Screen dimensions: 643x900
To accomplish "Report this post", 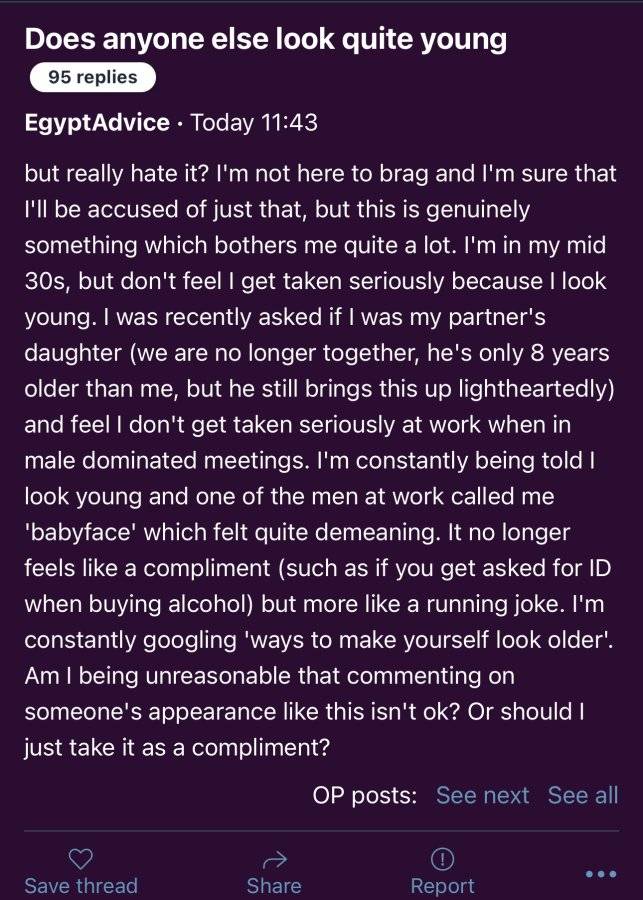I will point(442,871).
